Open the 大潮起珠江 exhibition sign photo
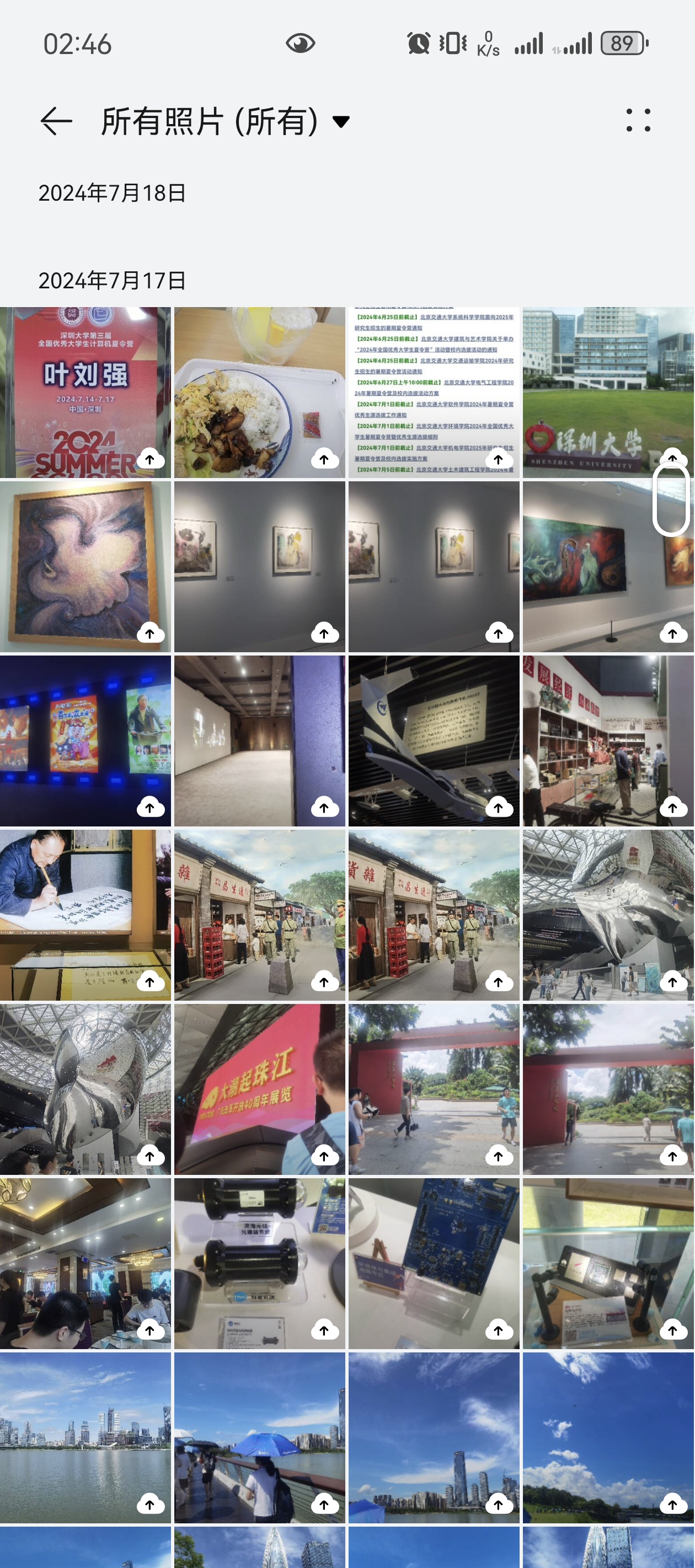The image size is (695, 1568). [x=259, y=1088]
